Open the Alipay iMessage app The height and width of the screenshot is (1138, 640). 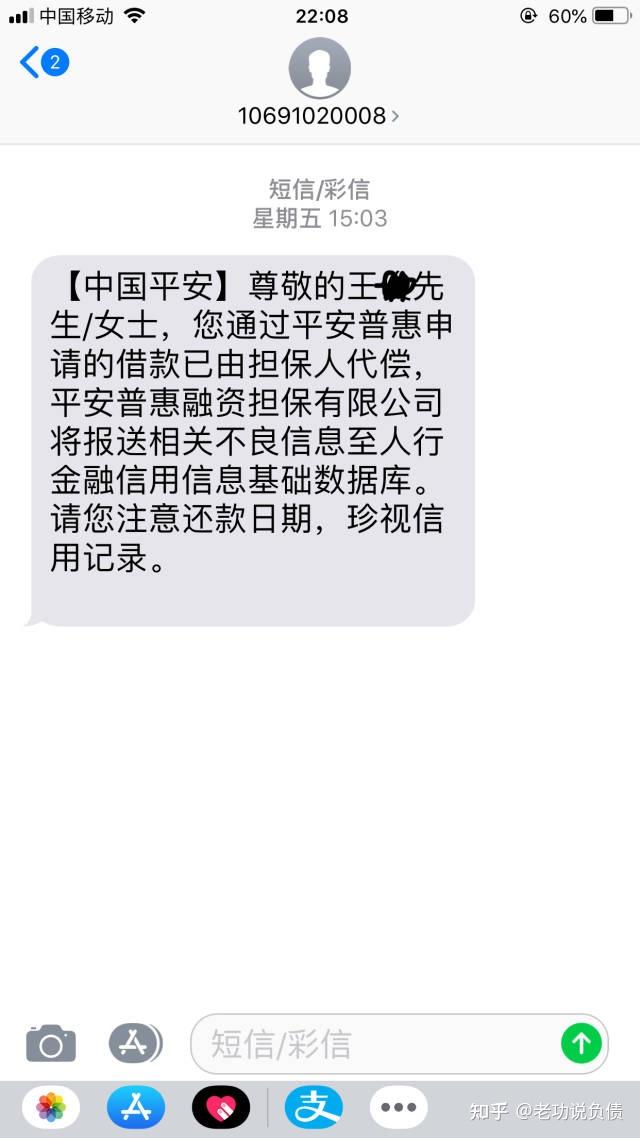[x=313, y=1108]
